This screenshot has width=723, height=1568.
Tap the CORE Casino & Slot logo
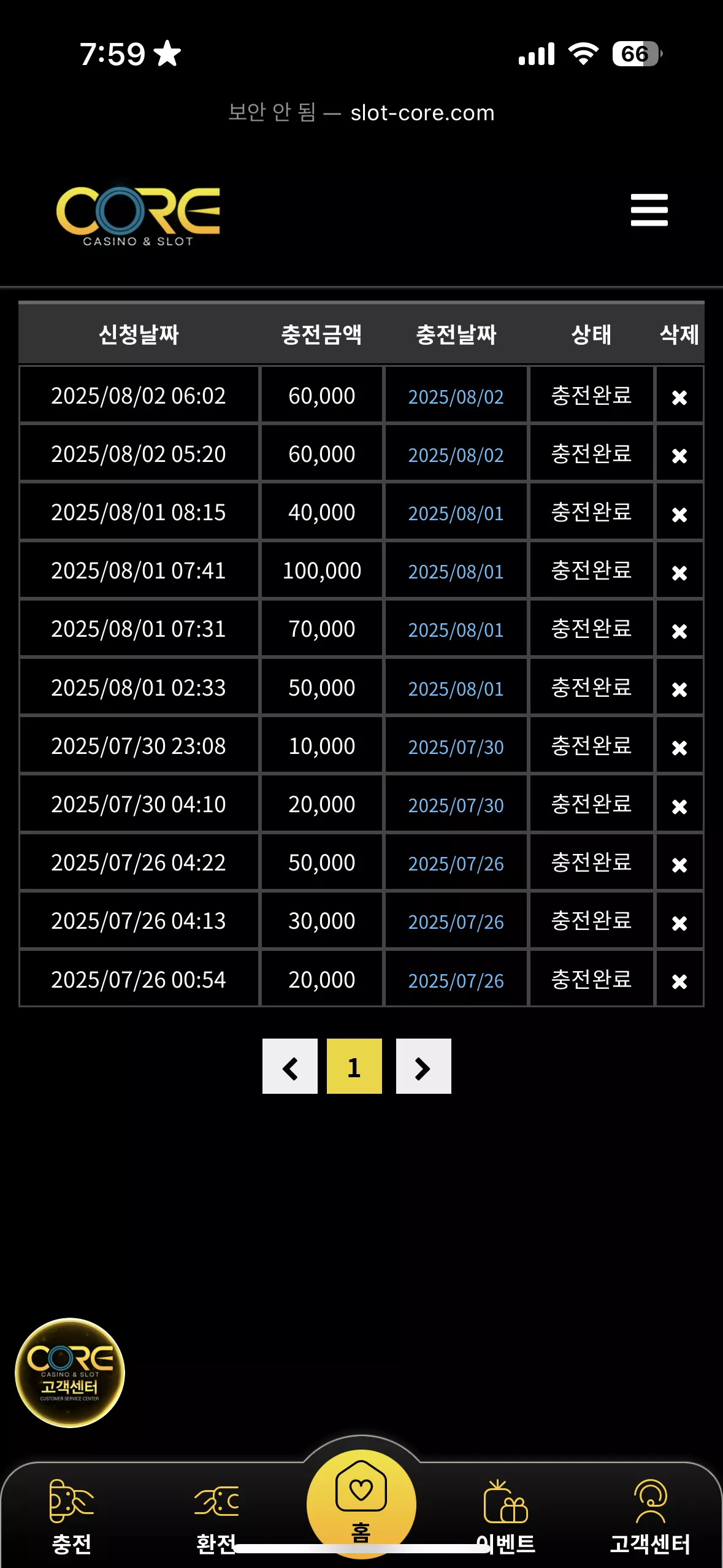138,216
